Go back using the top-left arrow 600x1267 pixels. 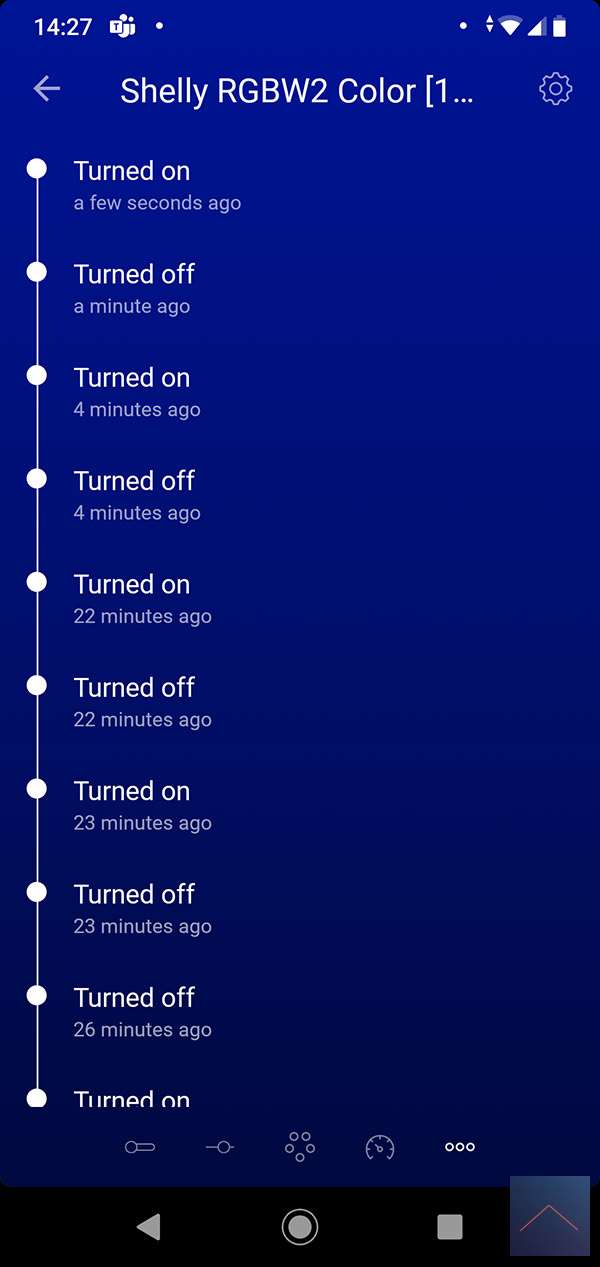point(47,89)
